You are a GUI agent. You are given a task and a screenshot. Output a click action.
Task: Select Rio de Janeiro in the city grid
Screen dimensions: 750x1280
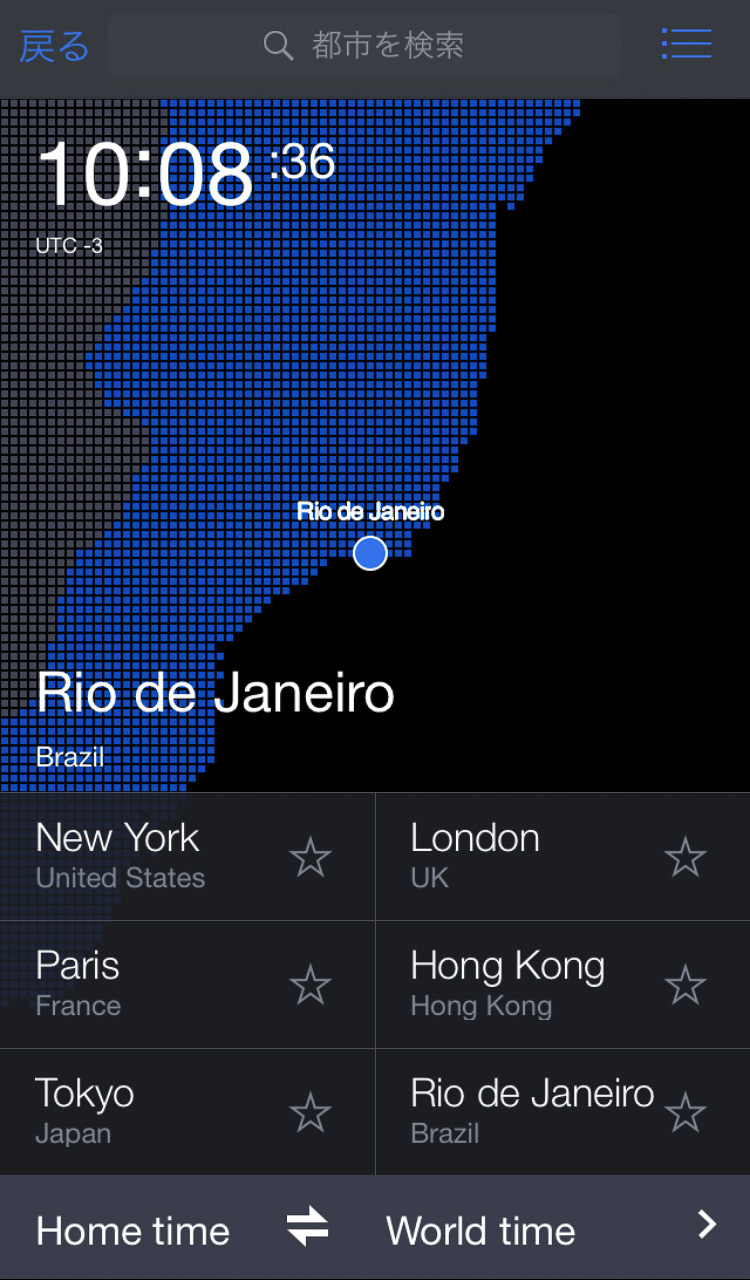[x=520, y=1112]
